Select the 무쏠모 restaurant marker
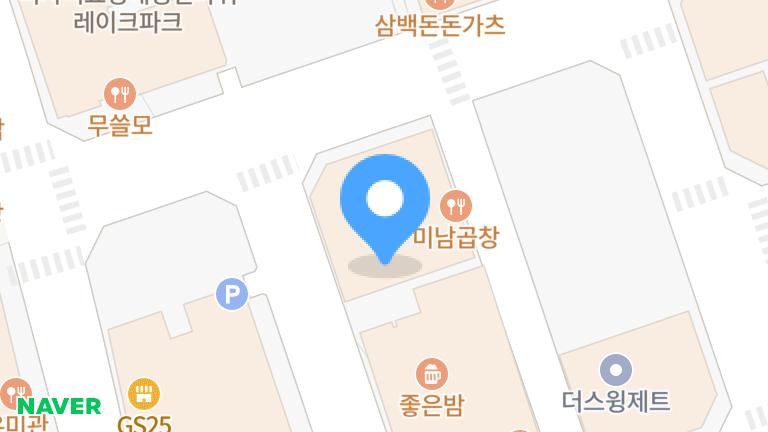Screen dimensions: 768x432 tap(120, 95)
